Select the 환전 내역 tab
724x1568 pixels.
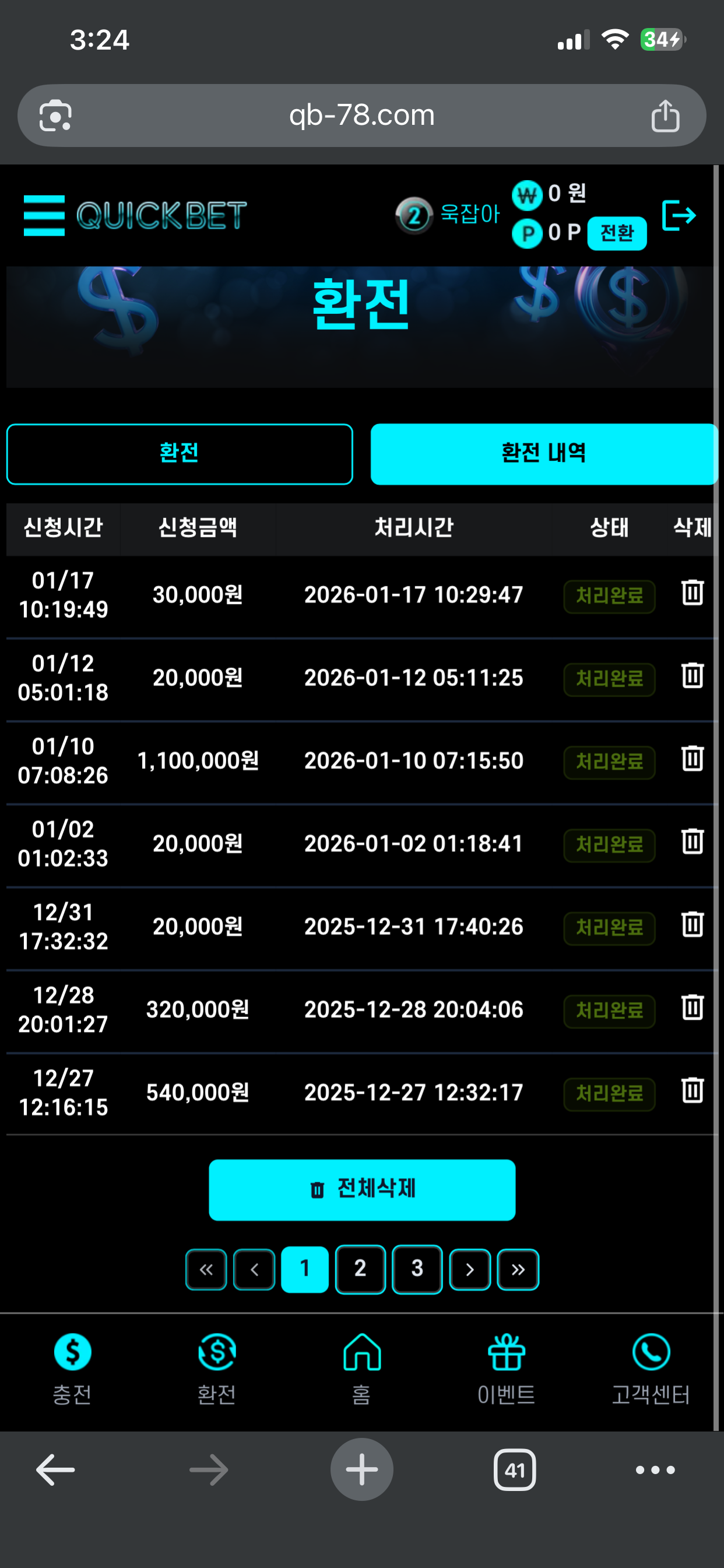[543, 453]
